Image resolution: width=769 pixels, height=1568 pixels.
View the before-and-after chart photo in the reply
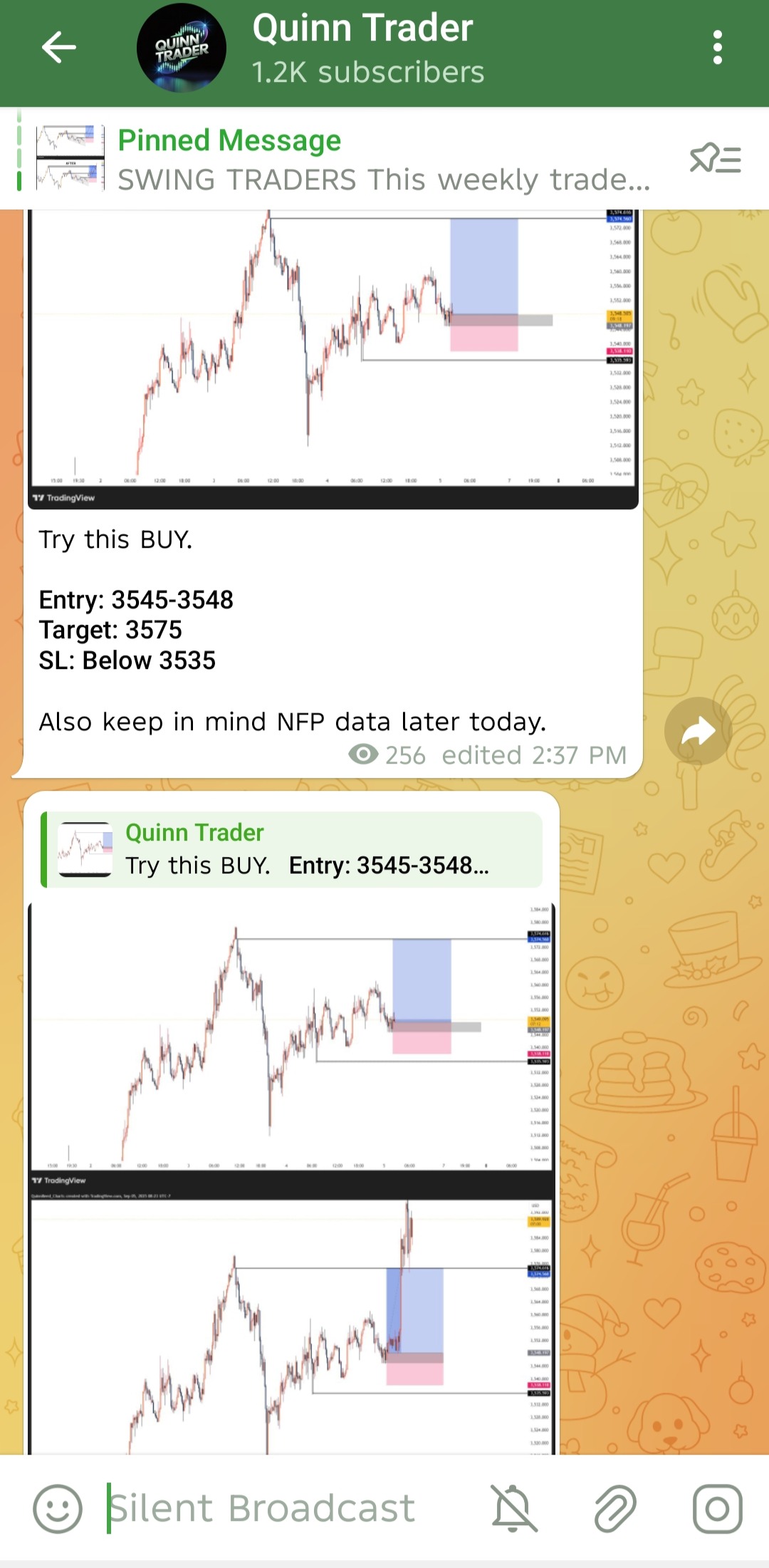[x=291, y=1175]
